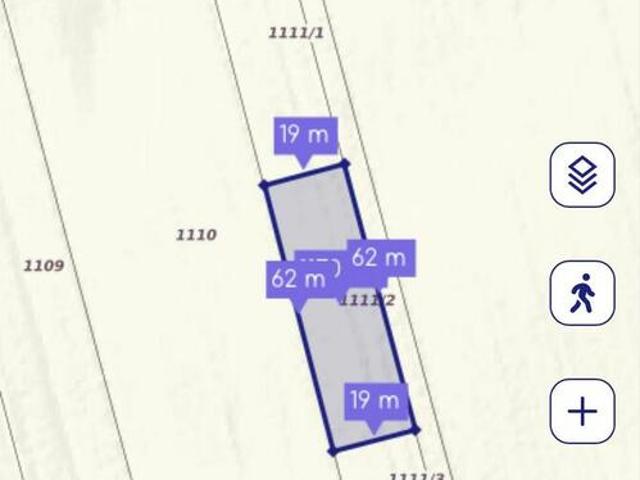640x480 pixels.
Task: Tap the plus button
Action: click(582, 411)
